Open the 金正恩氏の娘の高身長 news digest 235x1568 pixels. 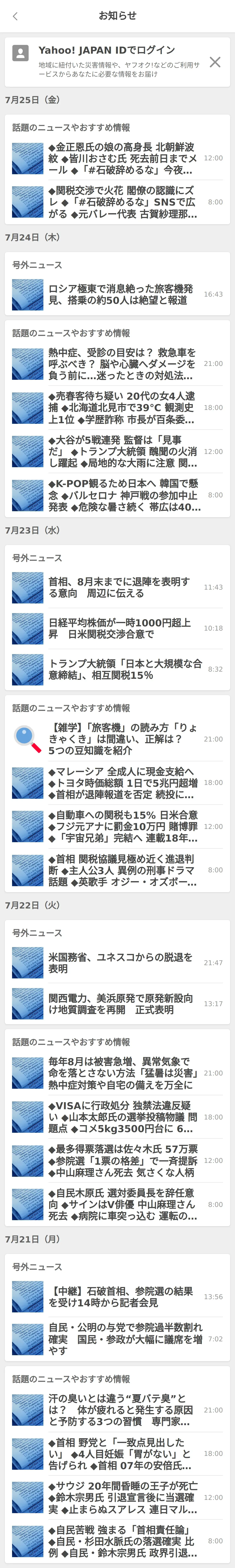click(x=122, y=158)
